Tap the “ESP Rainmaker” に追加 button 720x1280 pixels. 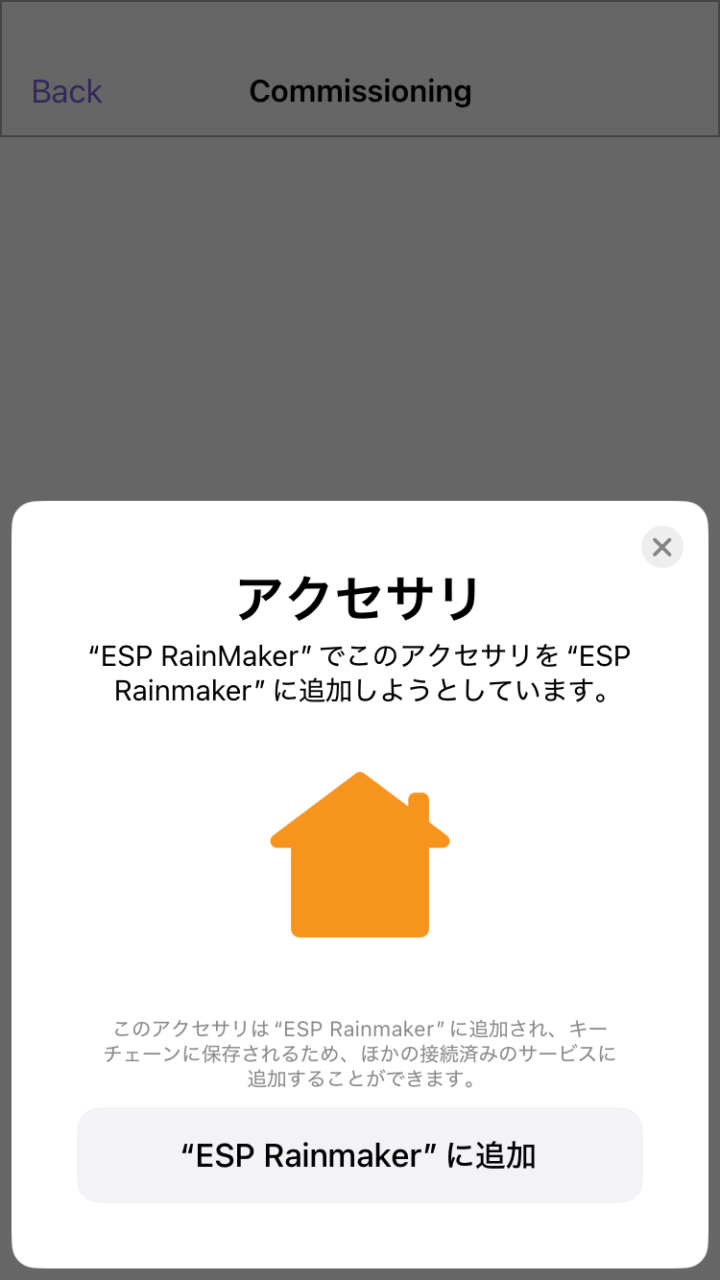coord(360,1156)
